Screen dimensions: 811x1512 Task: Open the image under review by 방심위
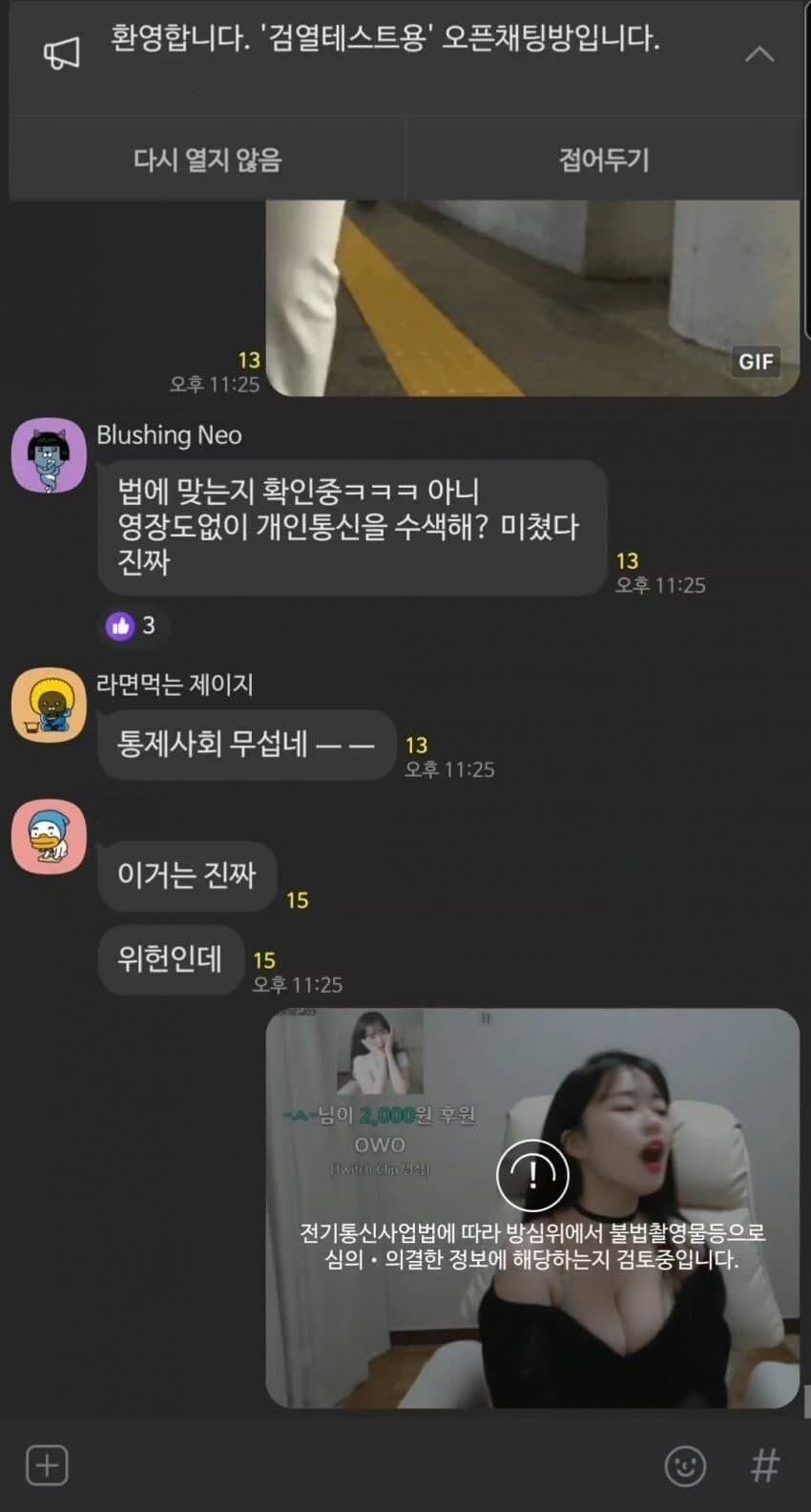(531, 1207)
